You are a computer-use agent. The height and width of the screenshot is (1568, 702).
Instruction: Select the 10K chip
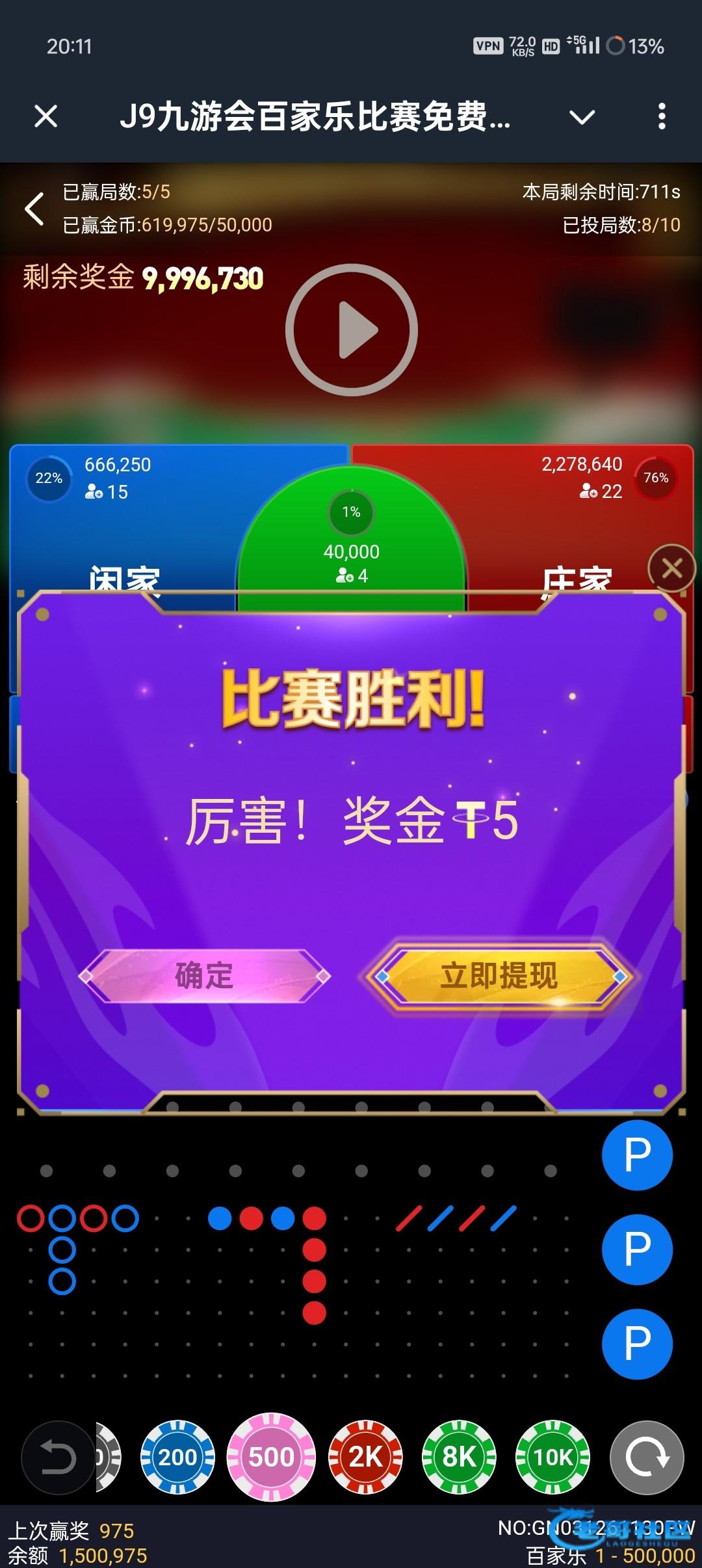click(552, 1457)
